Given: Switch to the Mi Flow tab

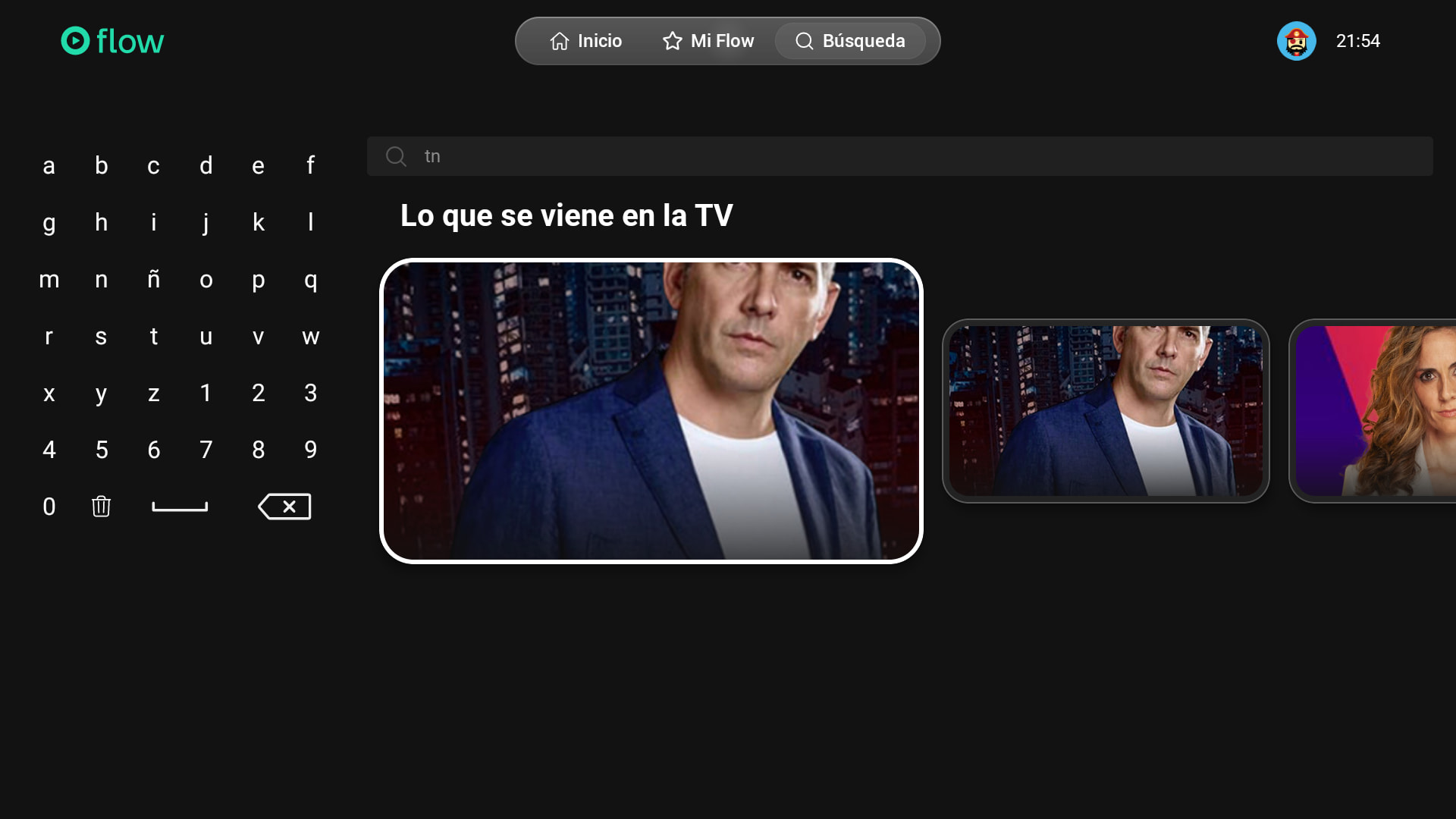Looking at the screenshot, I should point(708,41).
